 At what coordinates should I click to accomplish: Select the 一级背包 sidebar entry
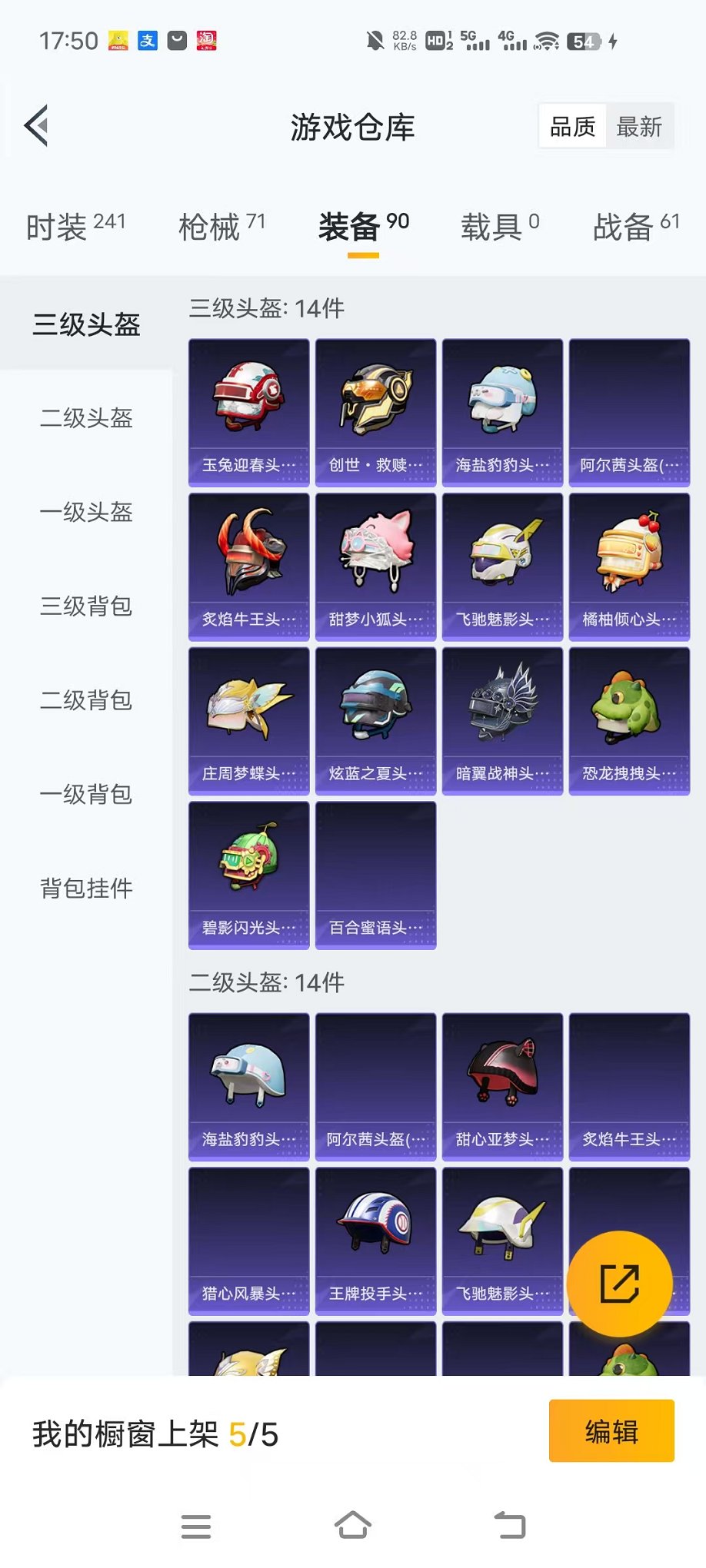click(85, 795)
